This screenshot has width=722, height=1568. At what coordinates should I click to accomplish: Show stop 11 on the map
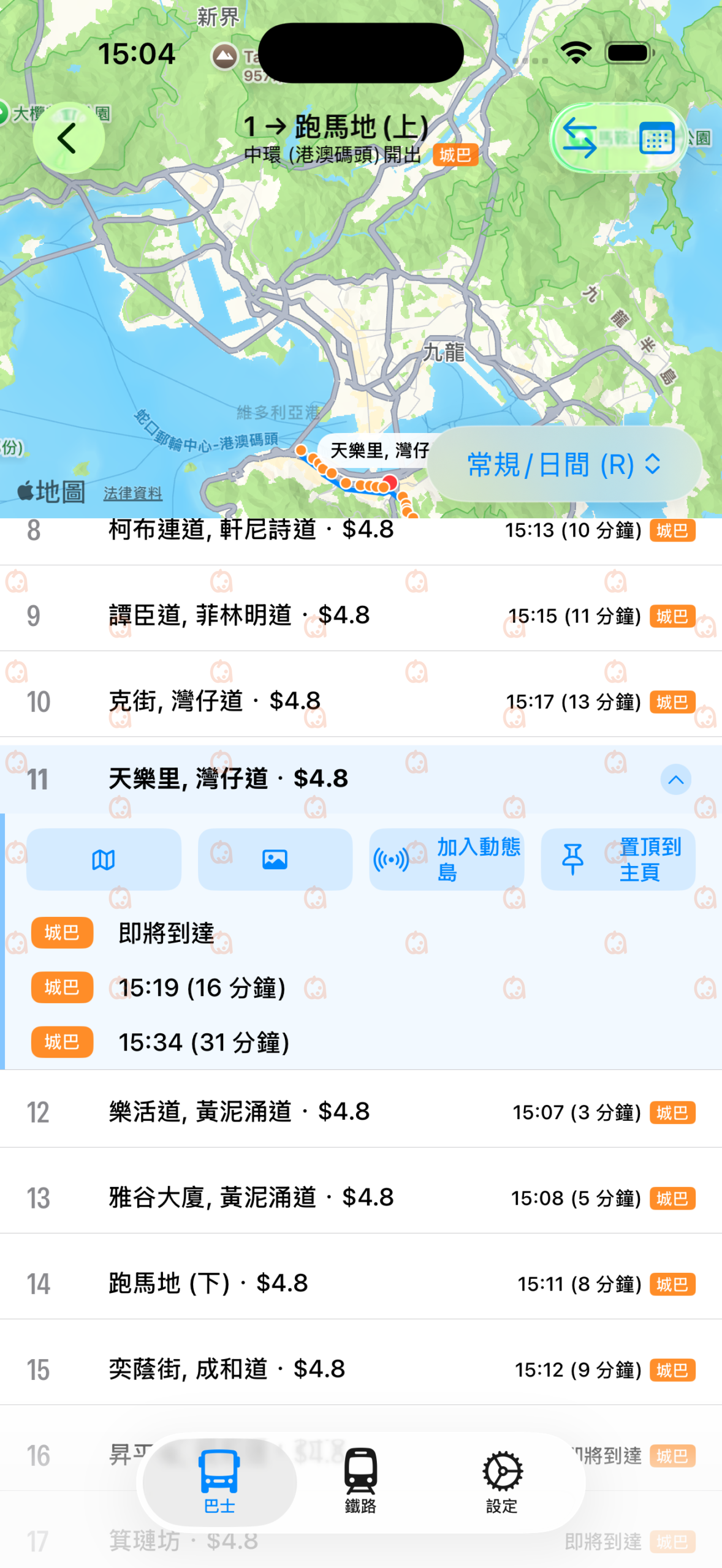[104, 859]
